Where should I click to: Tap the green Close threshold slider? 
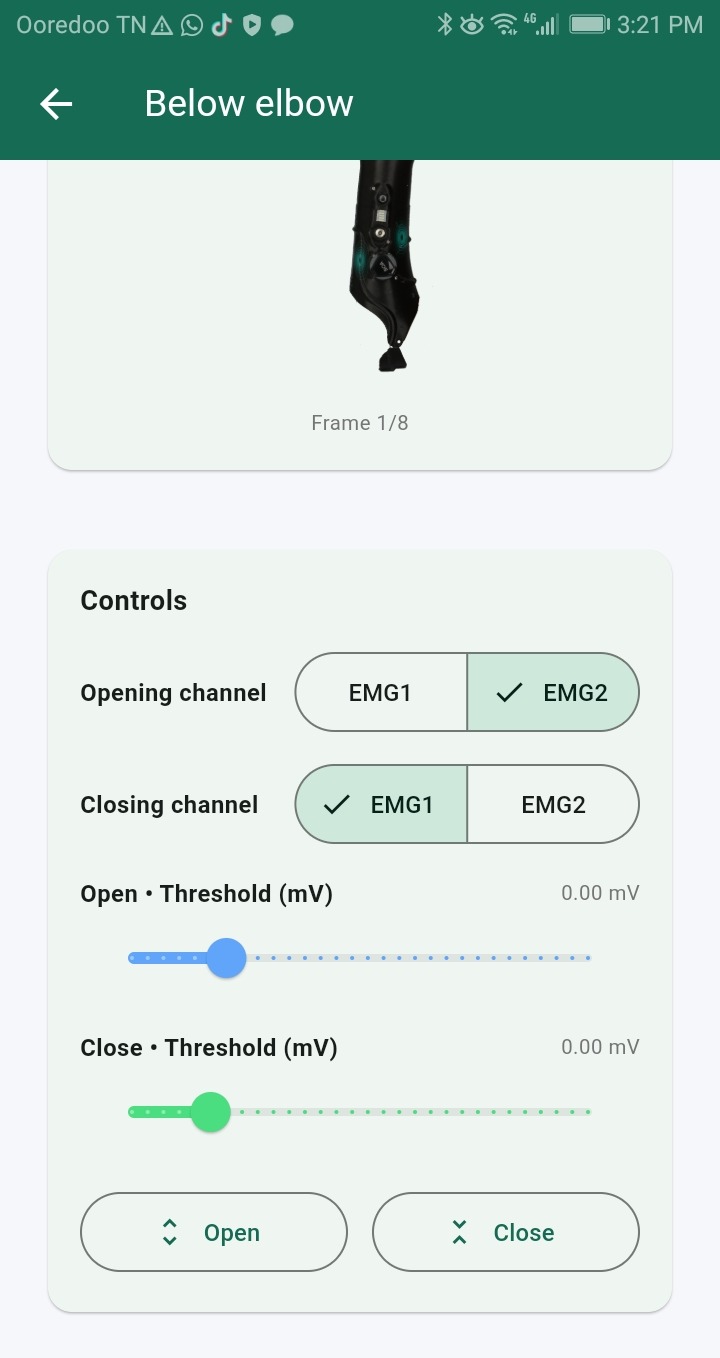360,1112
